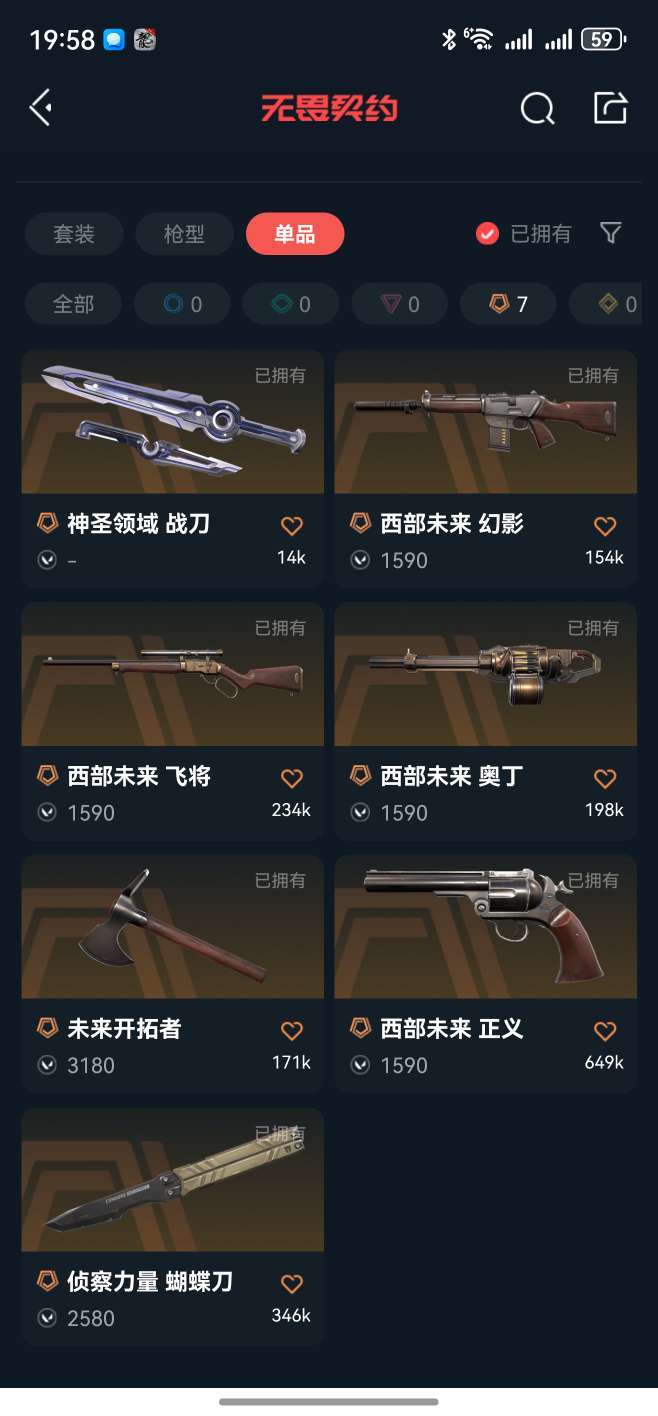Open the 西部未来 奥丁 card
Screen dimensions: 658x1416
(x=486, y=720)
